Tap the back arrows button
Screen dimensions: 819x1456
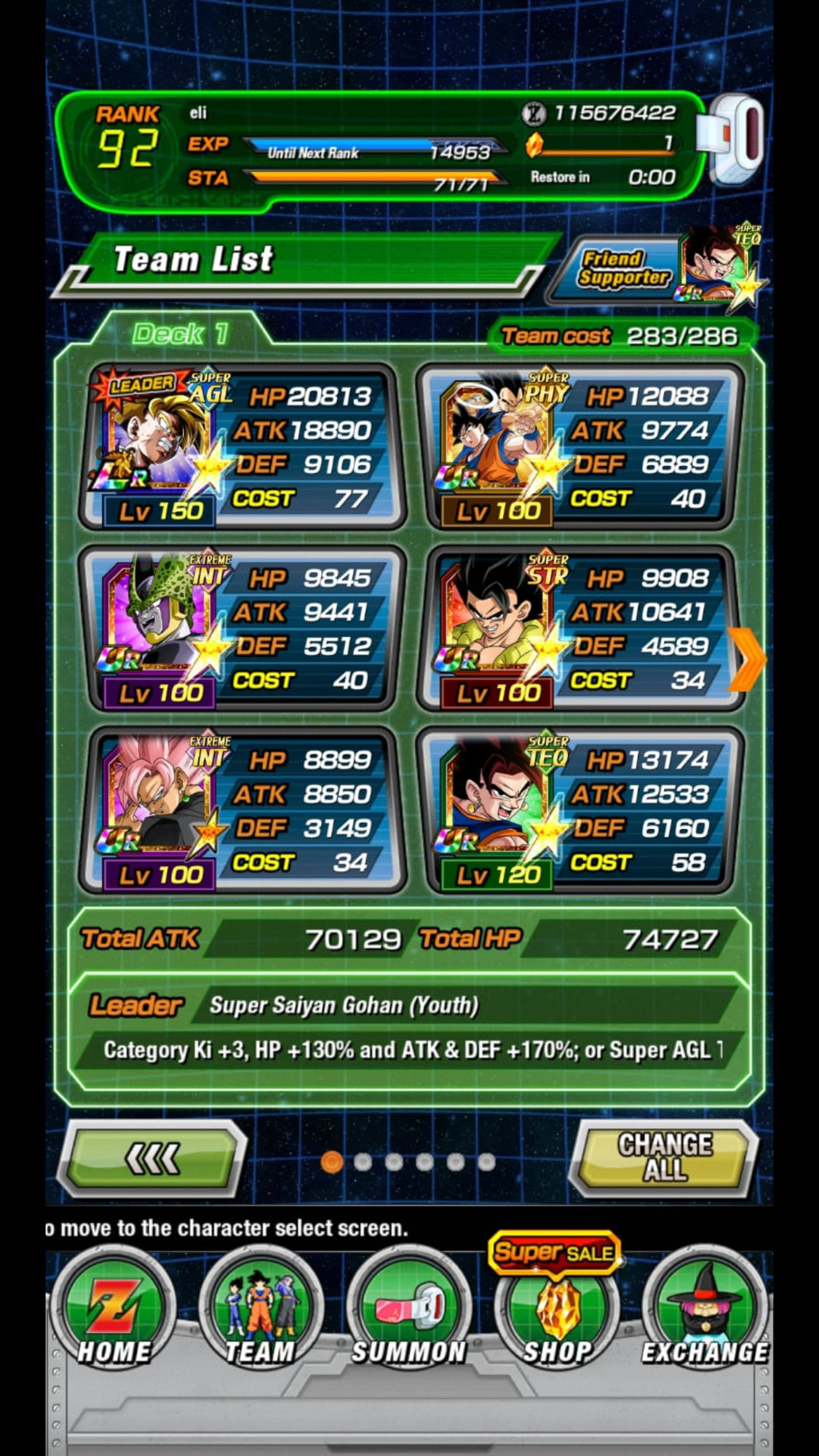(x=153, y=1158)
